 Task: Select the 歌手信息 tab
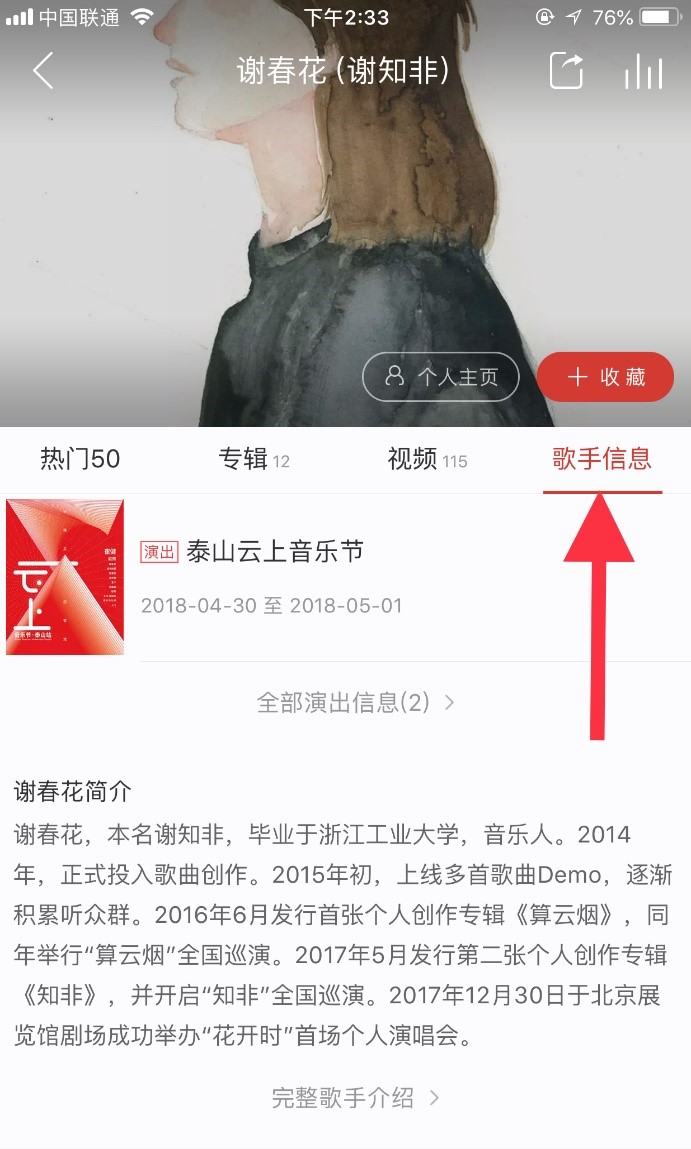click(x=602, y=459)
